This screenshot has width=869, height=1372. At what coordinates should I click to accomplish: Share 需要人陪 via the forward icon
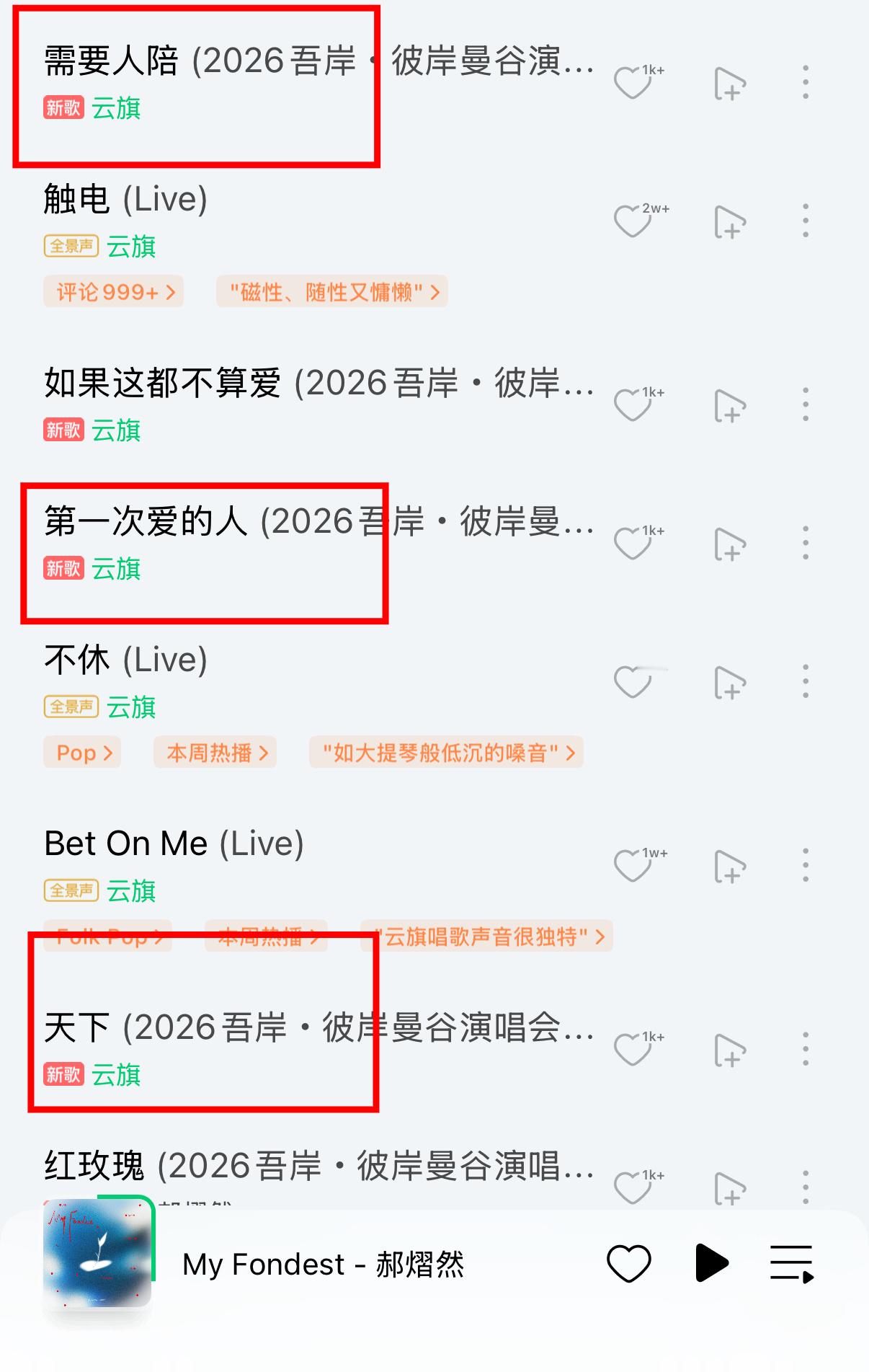pos(731,83)
